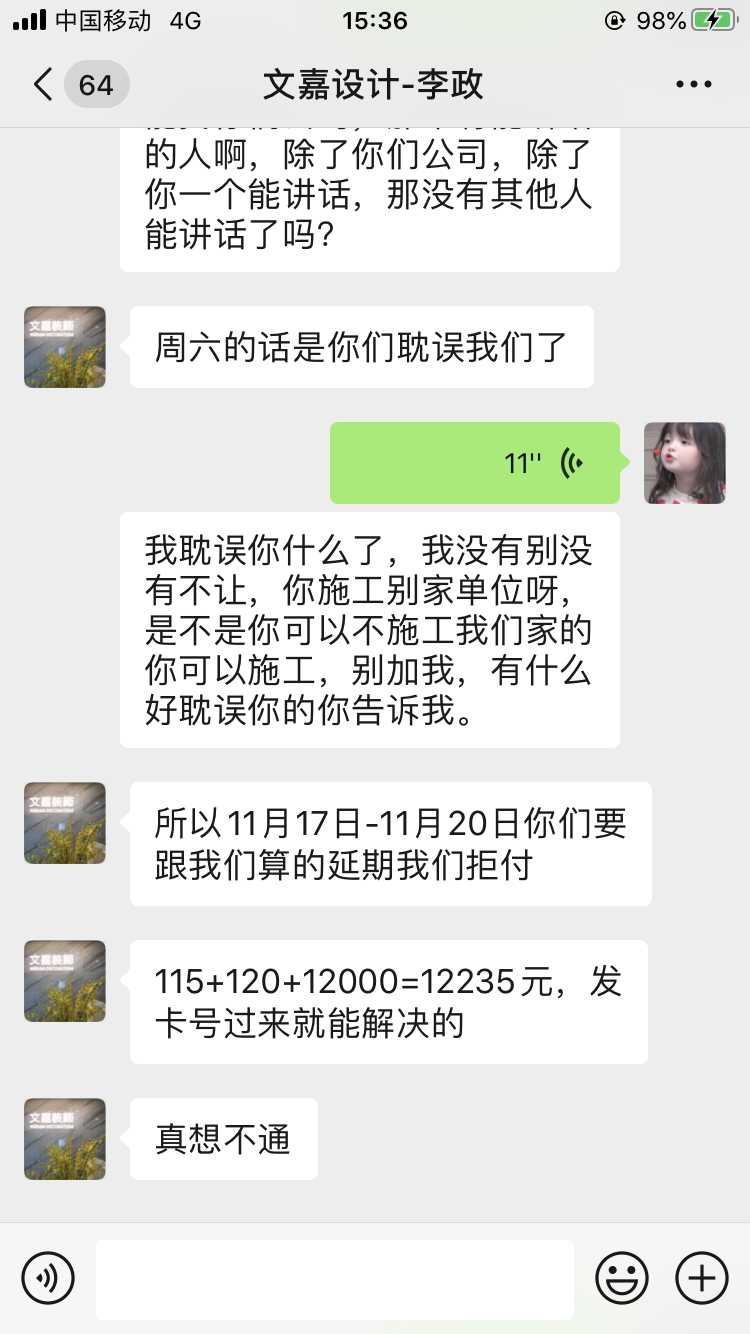Image resolution: width=750 pixels, height=1334 pixels.
Task: Go back to the chat list
Action: click(x=44, y=84)
